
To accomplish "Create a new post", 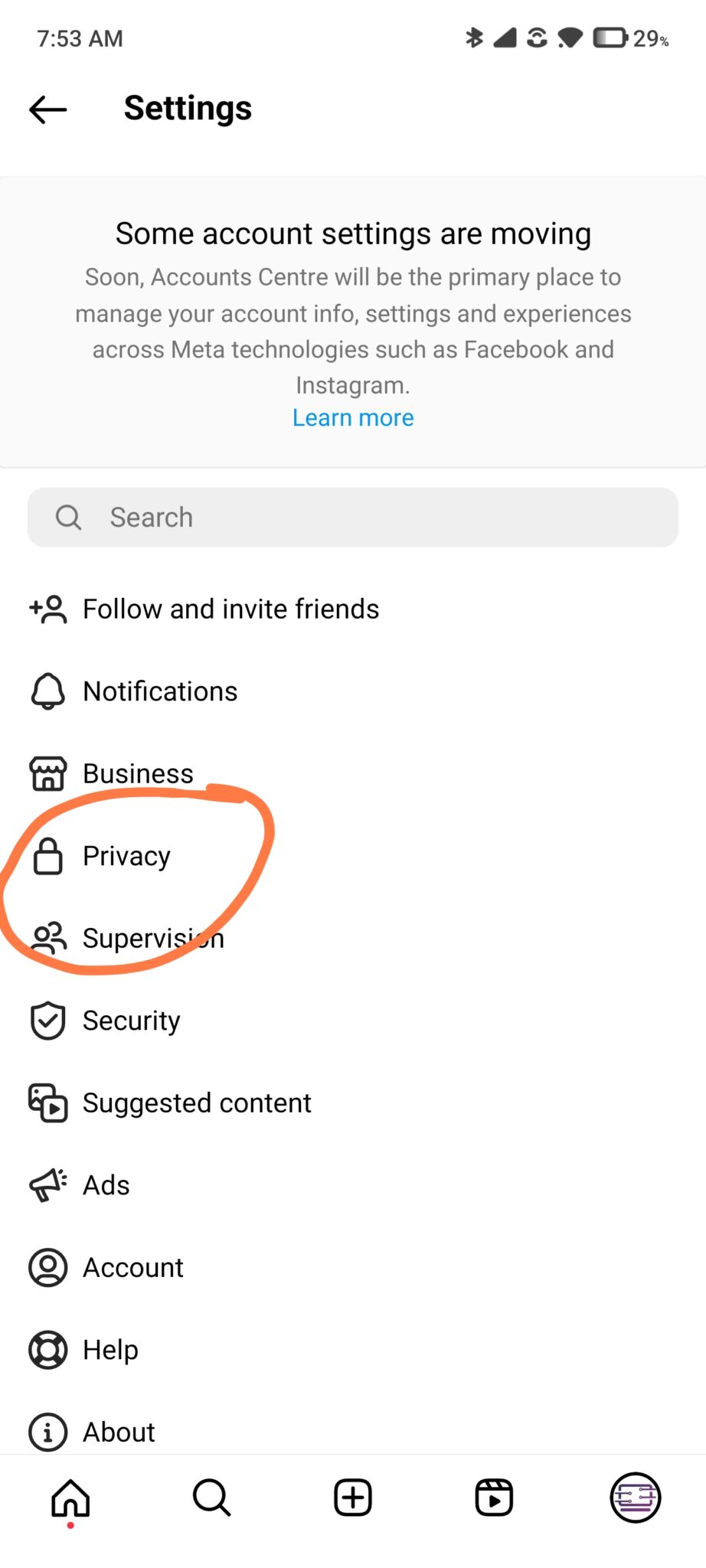I will coord(353,1498).
